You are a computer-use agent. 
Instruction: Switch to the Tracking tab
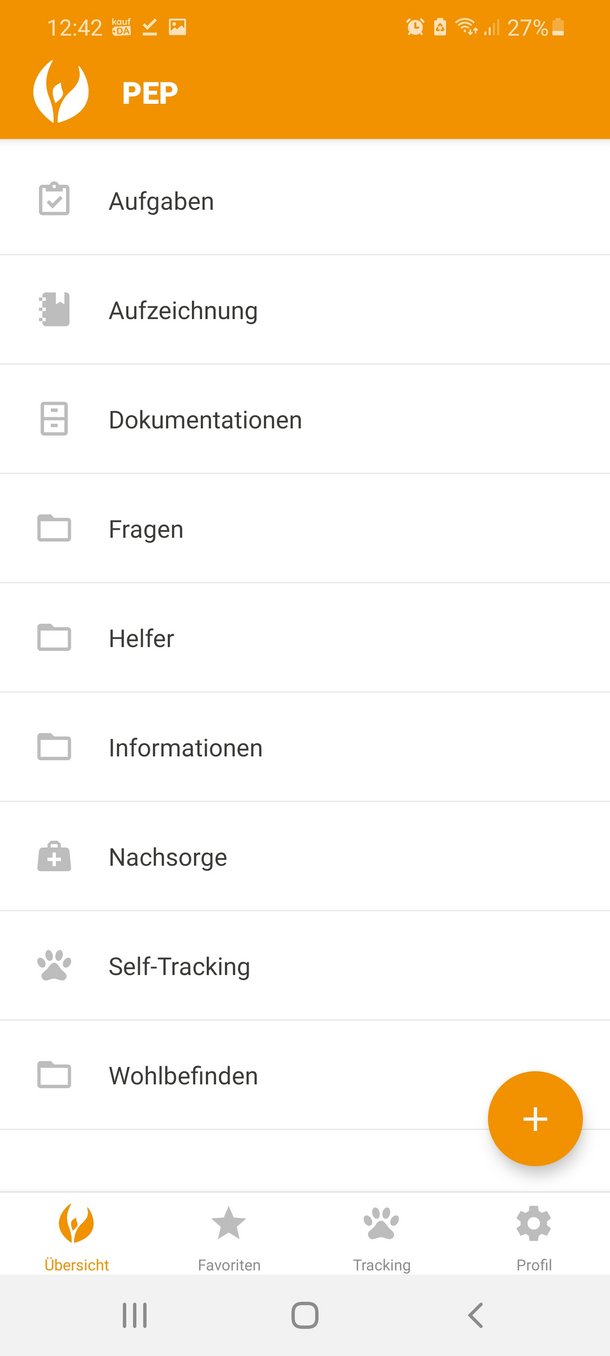[x=381, y=1238]
